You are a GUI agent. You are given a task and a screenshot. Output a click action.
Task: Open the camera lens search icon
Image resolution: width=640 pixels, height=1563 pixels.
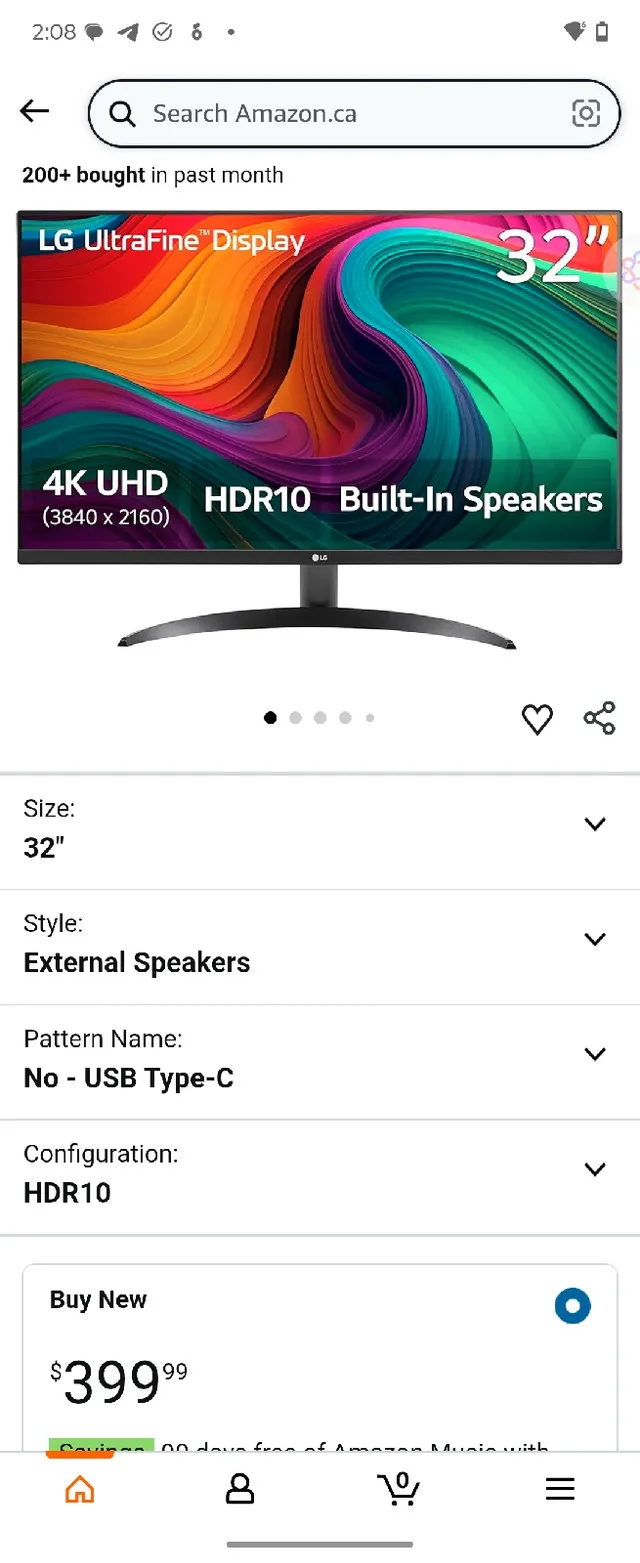(x=586, y=113)
